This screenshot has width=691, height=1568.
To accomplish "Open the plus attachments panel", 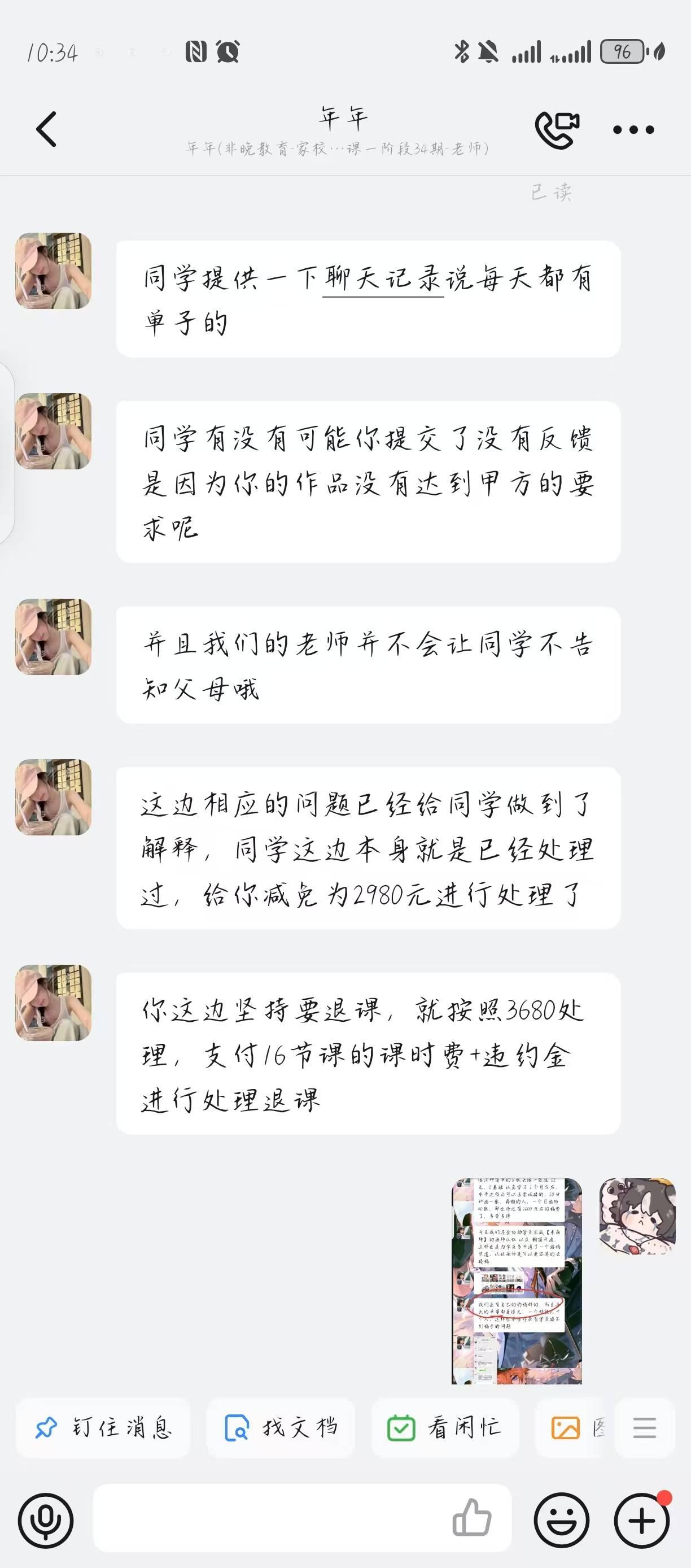I will pos(642,1520).
